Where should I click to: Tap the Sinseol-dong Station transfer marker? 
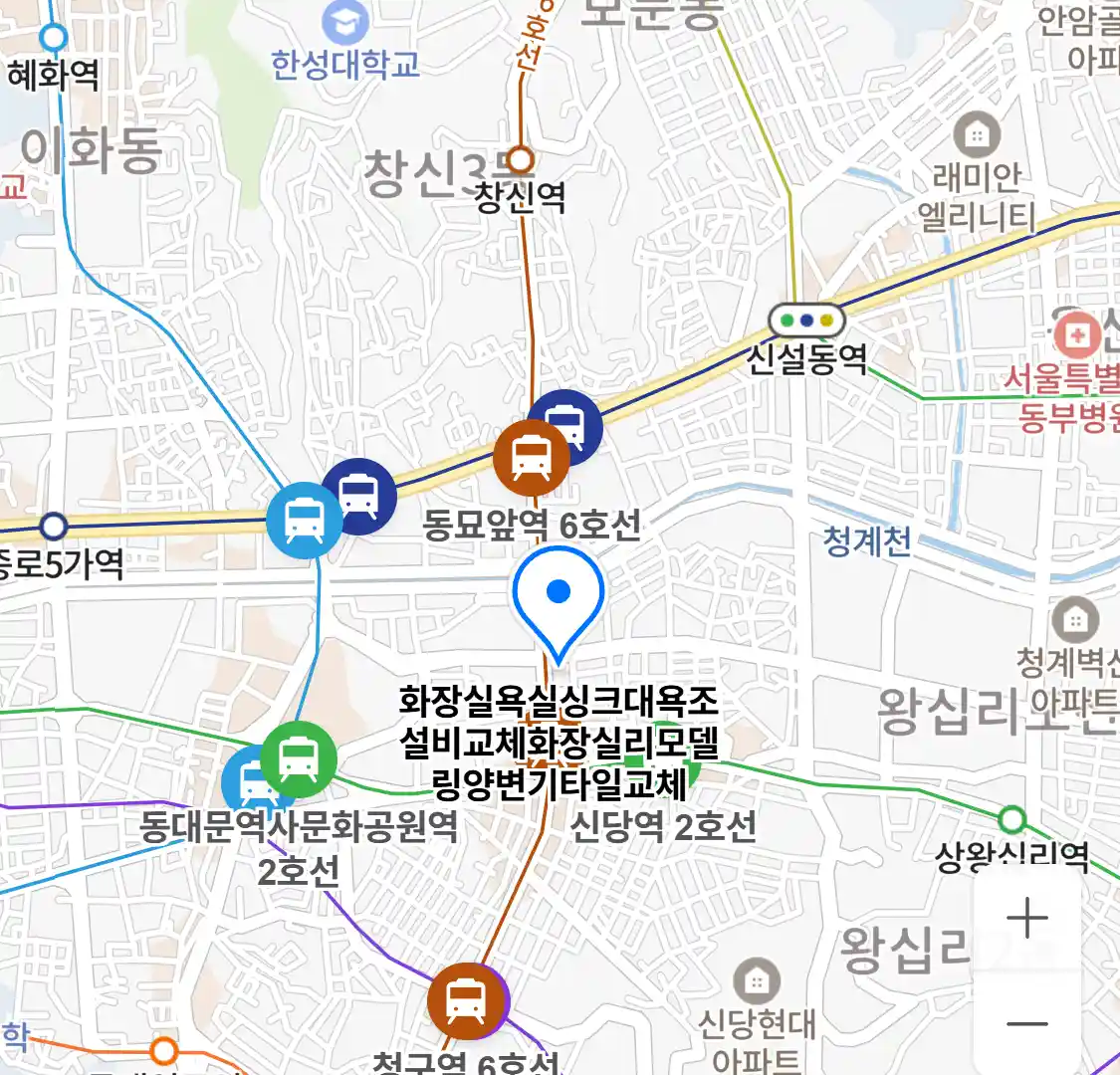(806, 321)
